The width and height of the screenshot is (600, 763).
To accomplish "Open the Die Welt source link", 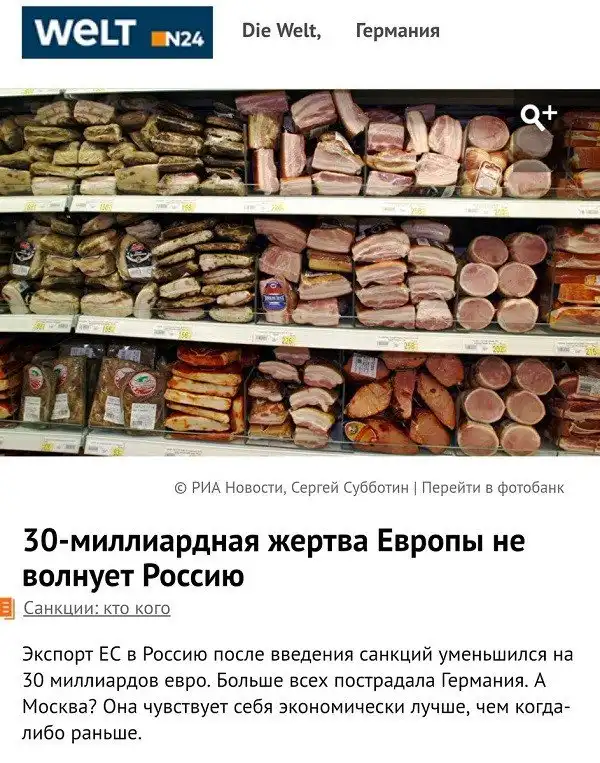I will 280,31.
